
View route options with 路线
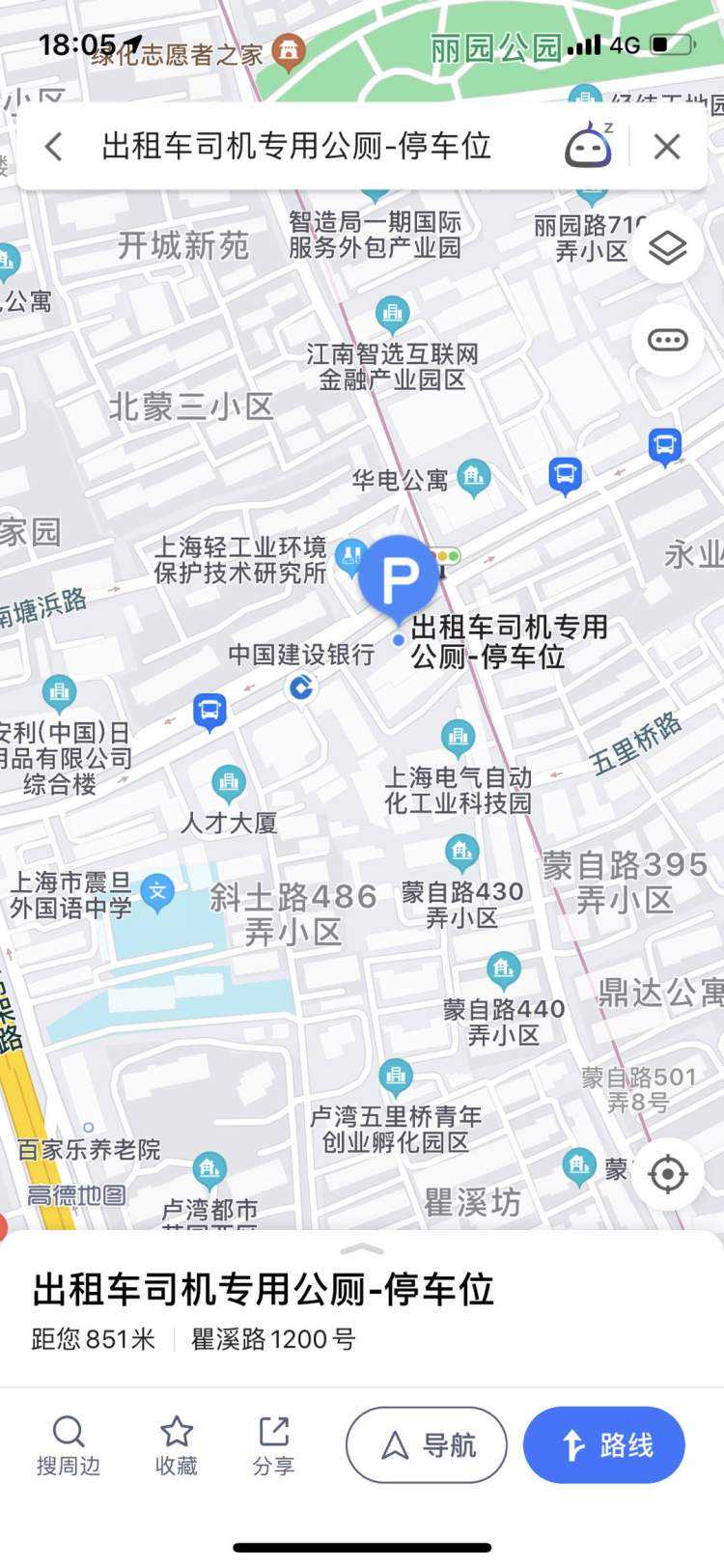tap(604, 1444)
